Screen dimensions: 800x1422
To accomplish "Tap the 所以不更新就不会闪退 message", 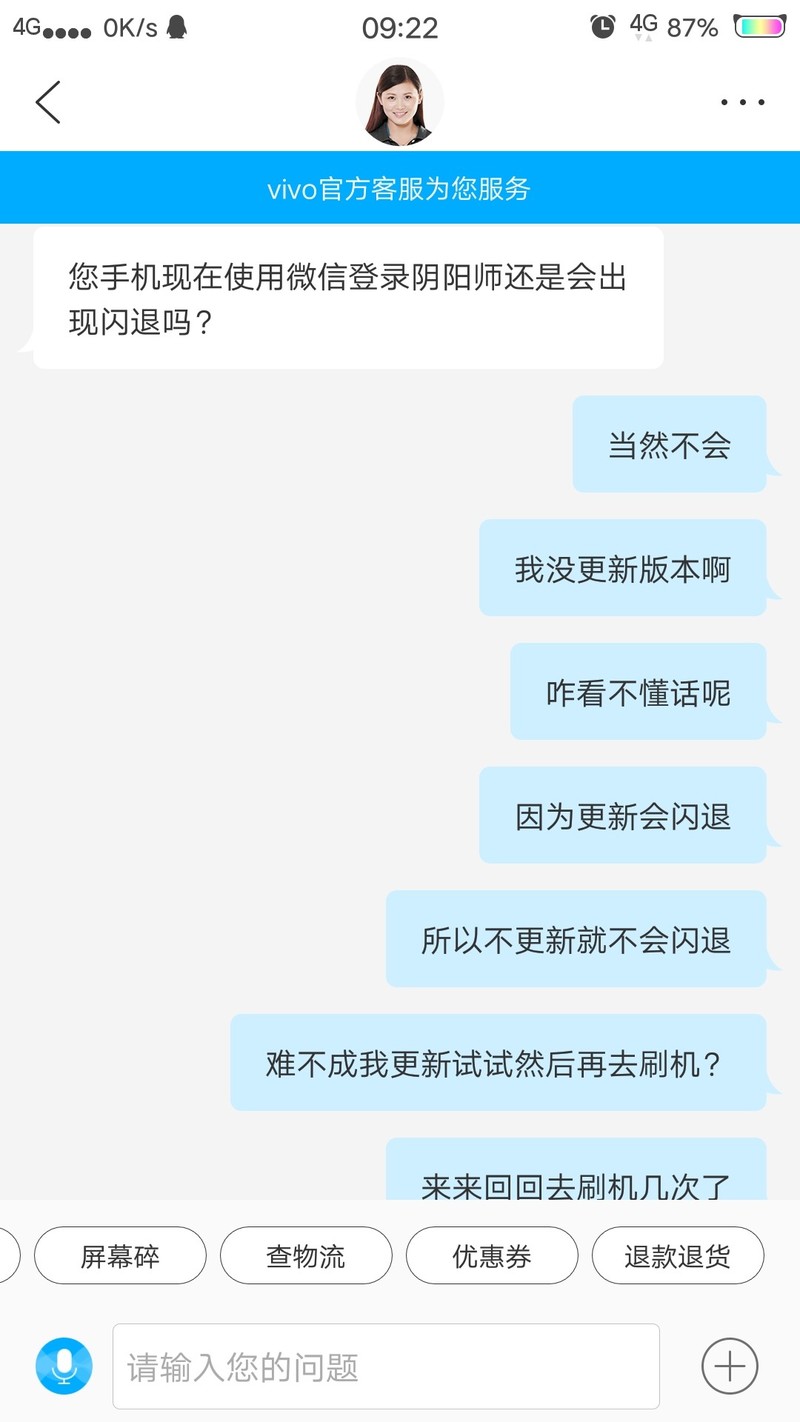I will (x=576, y=939).
